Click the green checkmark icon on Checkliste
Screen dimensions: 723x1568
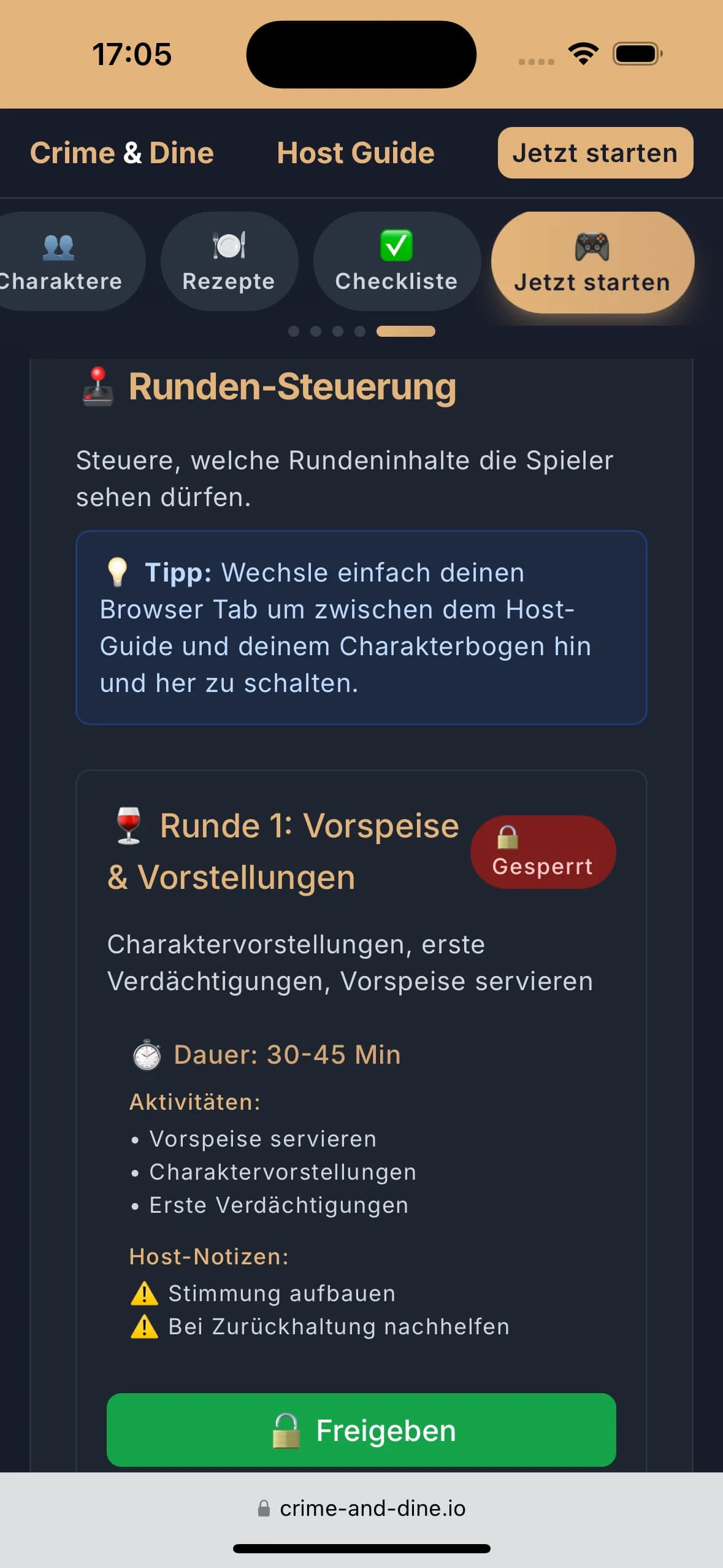point(396,245)
